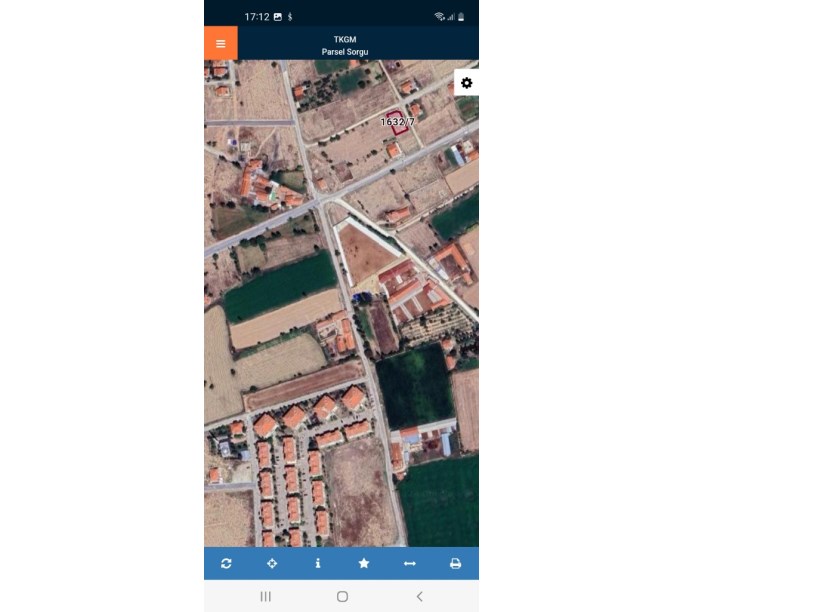Select the distance measure tool
Image resolution: width=816 pixels, height=612 pixels.
click(x=409, y=564)
